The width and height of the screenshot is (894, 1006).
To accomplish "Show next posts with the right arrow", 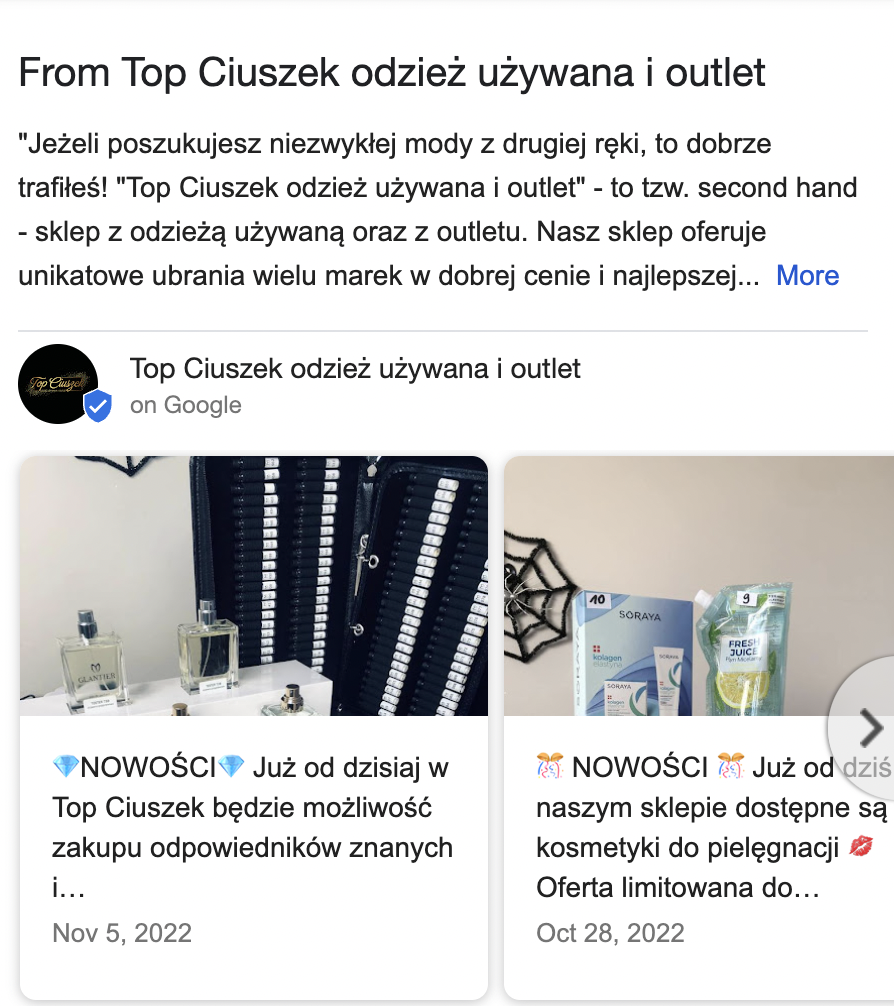I will tap(870, 727).
